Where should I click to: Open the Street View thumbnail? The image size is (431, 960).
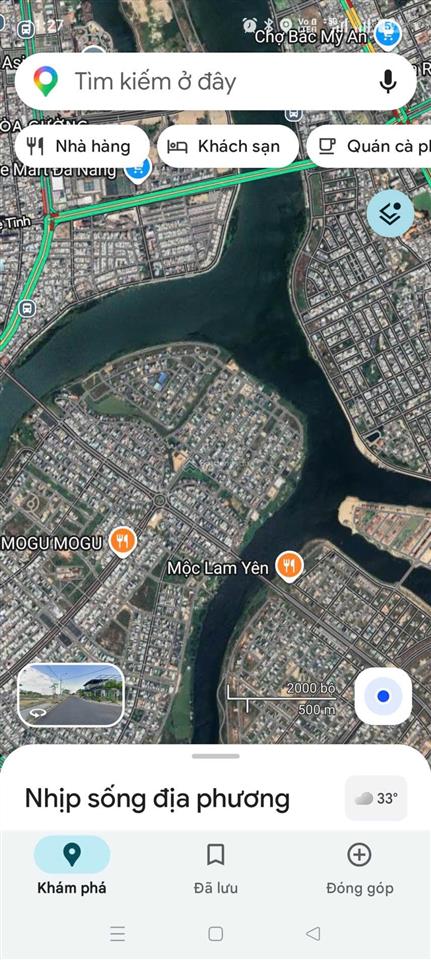pos(71,695)
